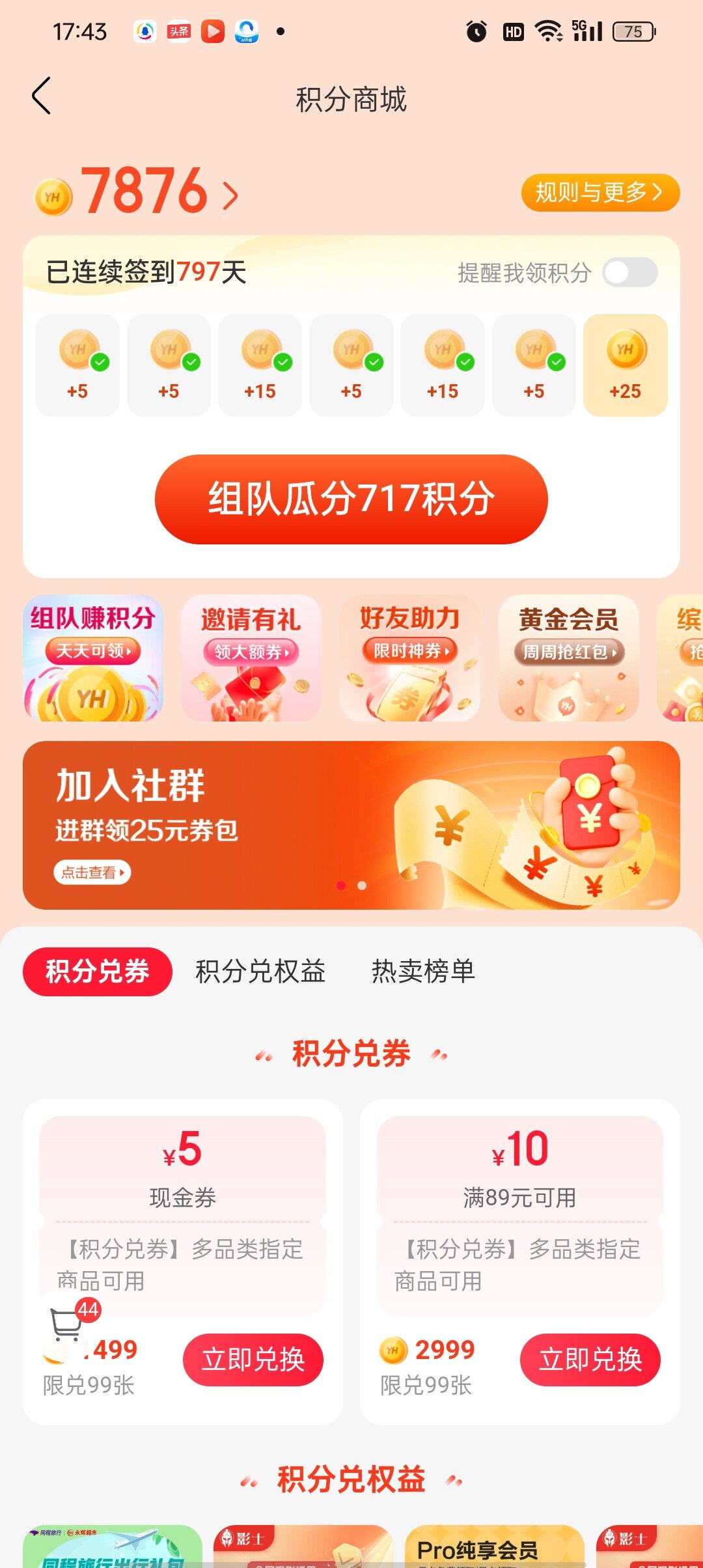Switch to 热卖榜单 tab
Screen dimensions: 703x1568
coord(423,972)
